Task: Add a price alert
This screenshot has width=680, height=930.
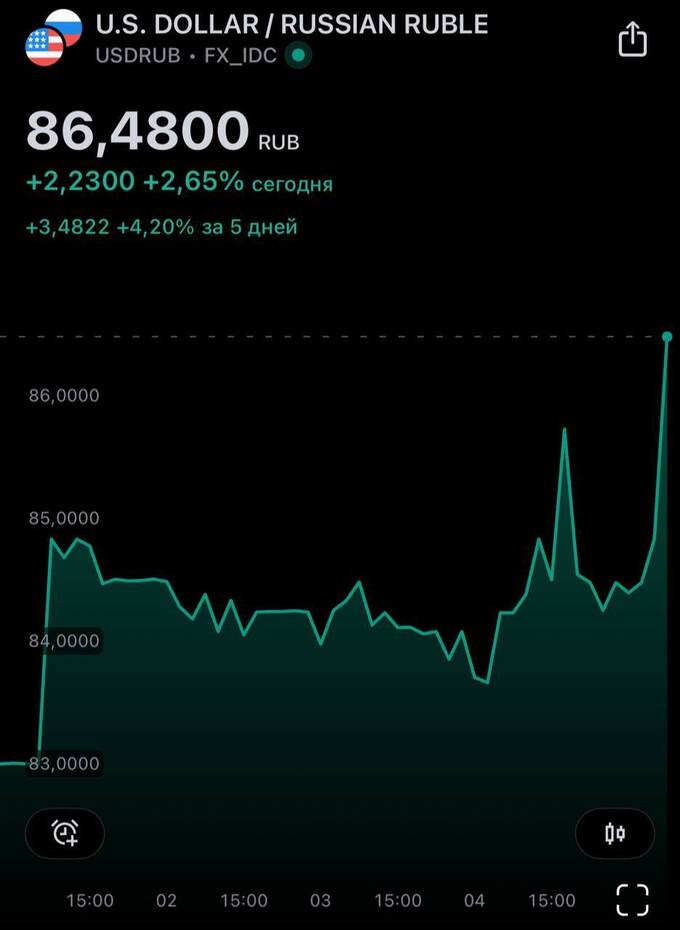Action: pos(65,833)
